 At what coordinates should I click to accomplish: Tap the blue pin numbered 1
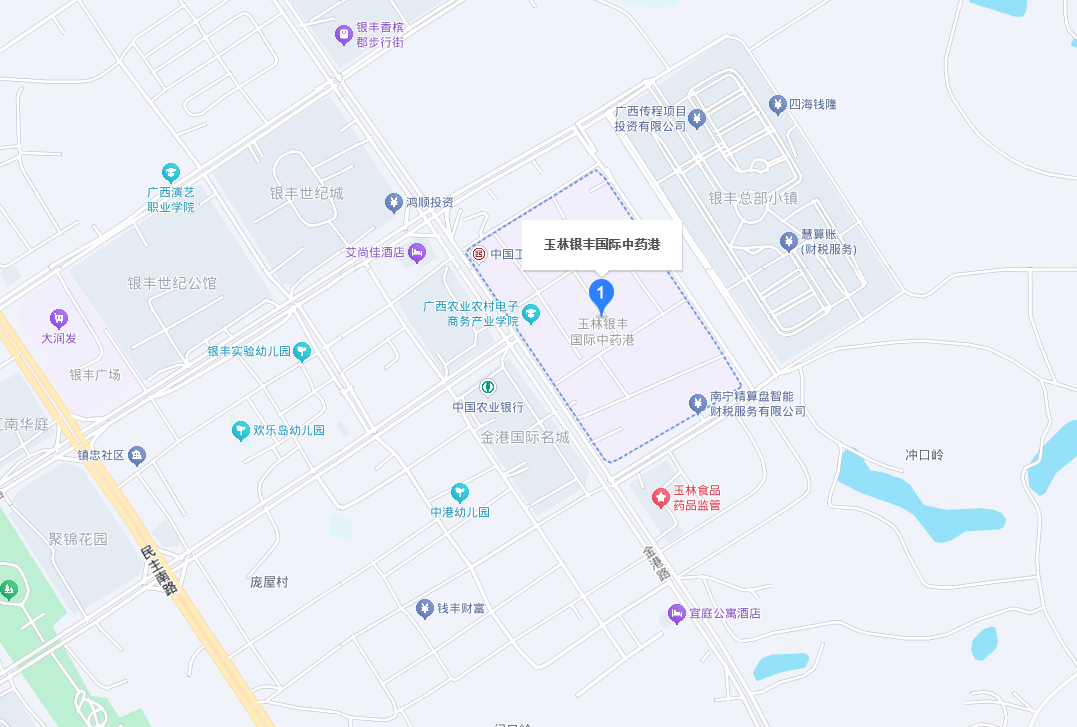600,295
